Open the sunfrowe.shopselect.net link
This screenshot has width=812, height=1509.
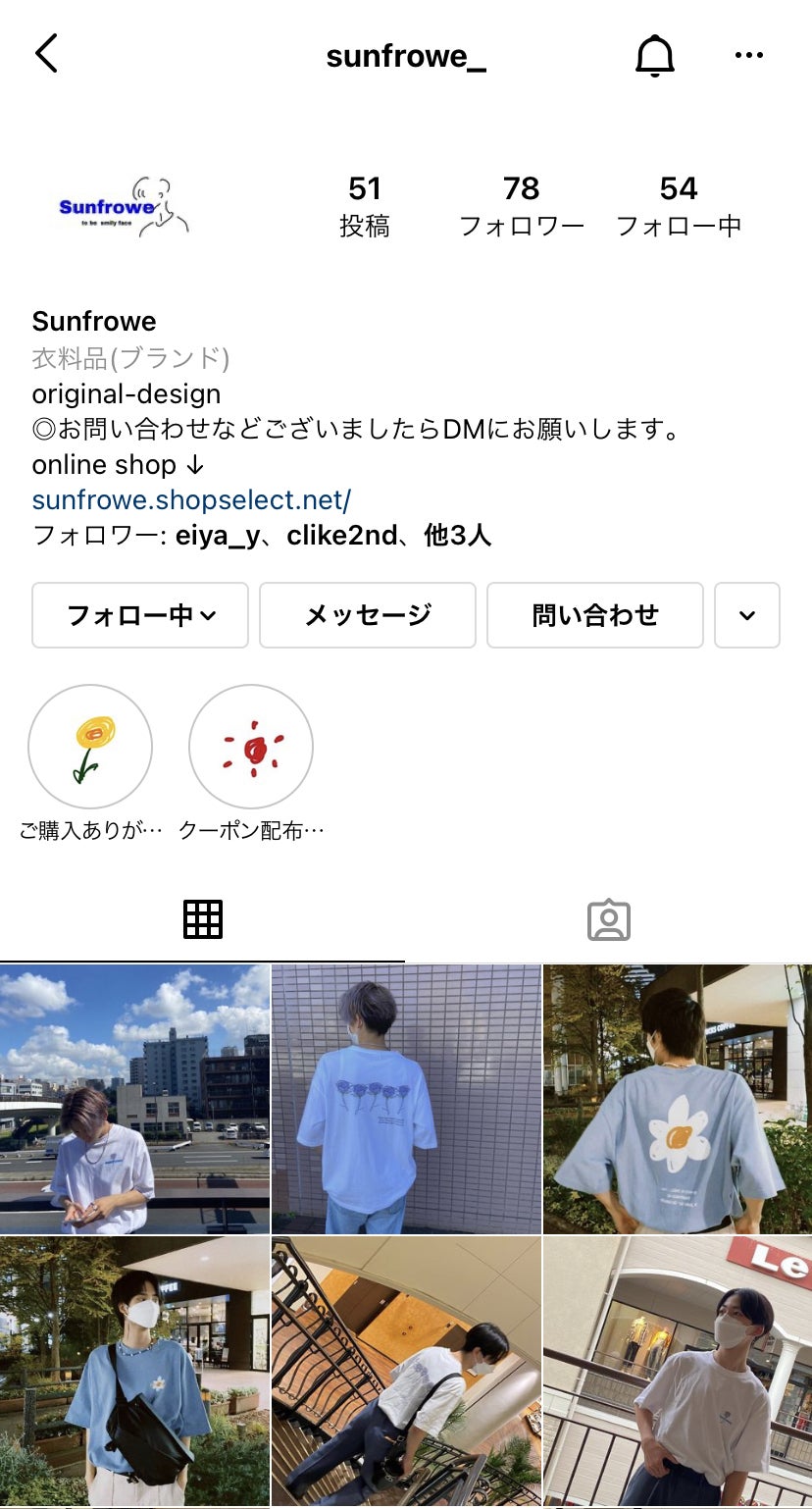(x=191, y=500)
